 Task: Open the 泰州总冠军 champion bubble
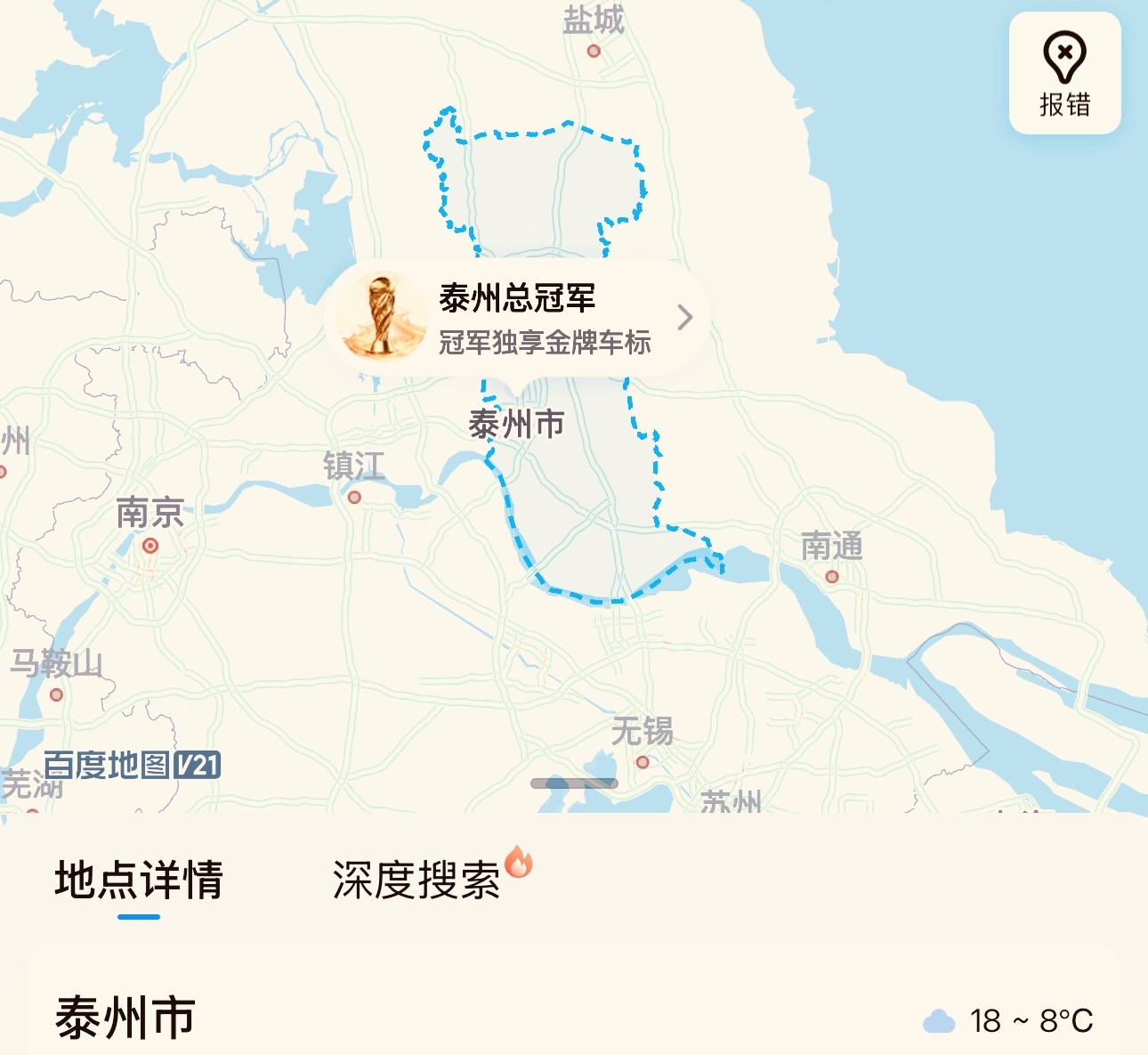[518, 318]
